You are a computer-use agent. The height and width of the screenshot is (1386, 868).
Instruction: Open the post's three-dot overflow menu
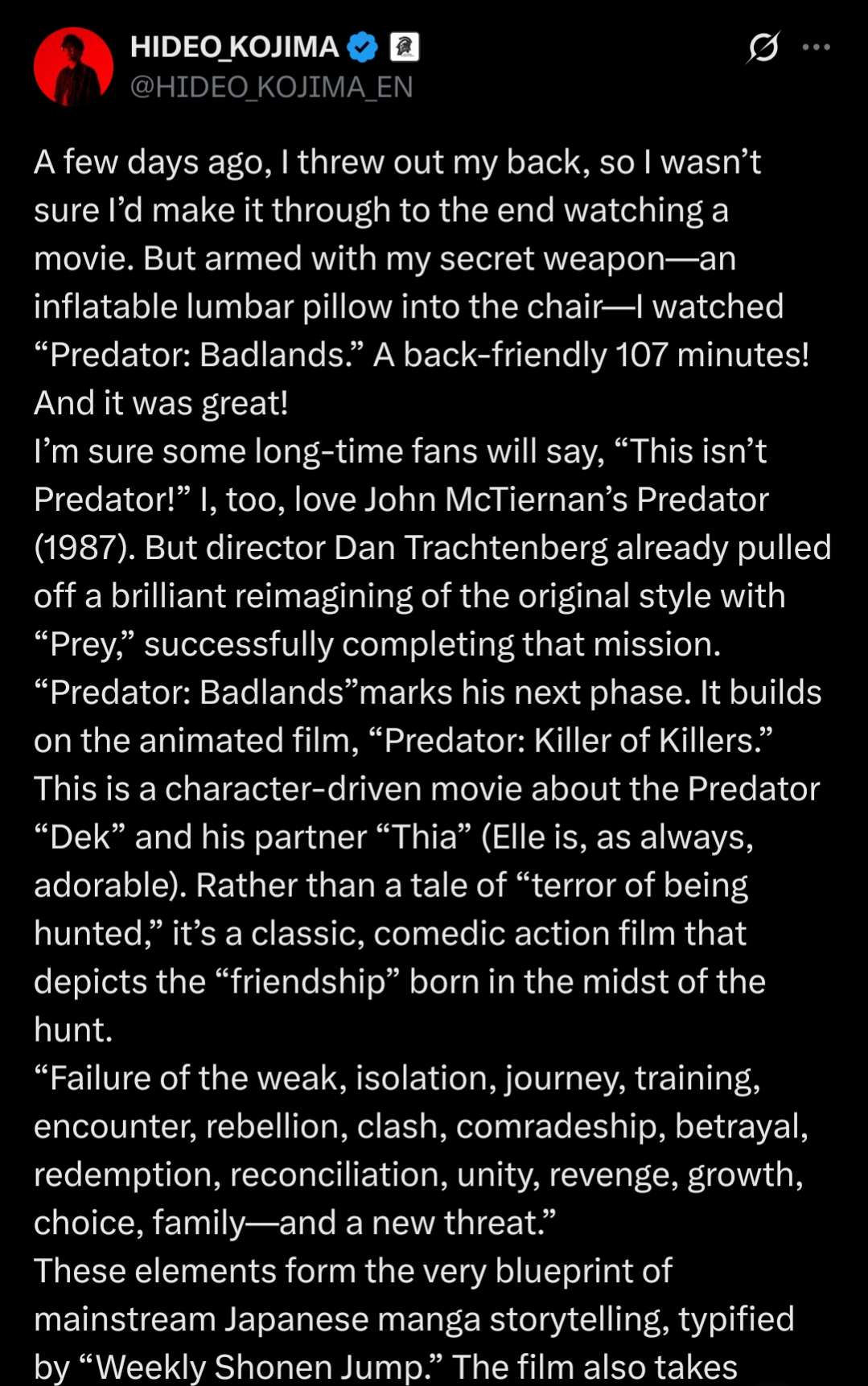[816, 47]
